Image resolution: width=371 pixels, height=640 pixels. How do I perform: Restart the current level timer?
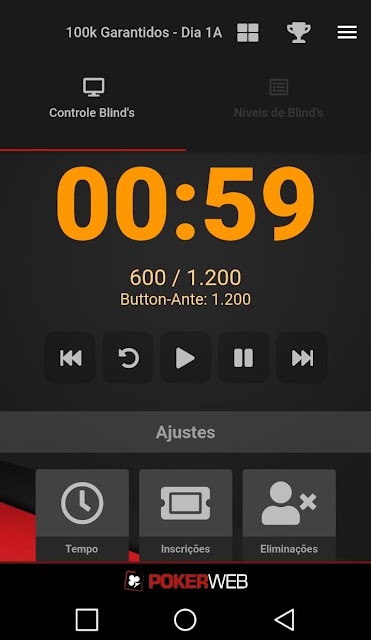[128, 358]
